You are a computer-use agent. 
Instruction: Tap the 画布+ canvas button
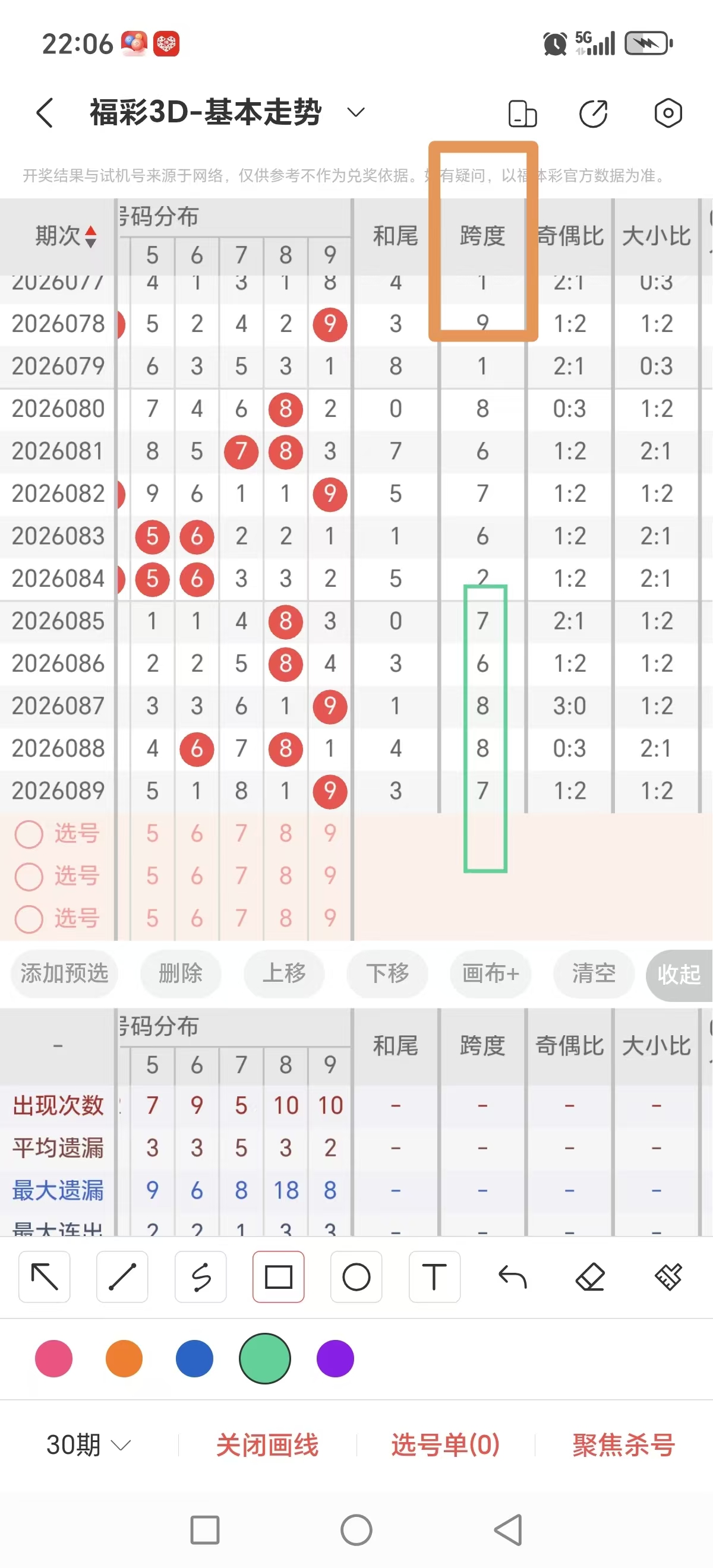click(490, 974)
